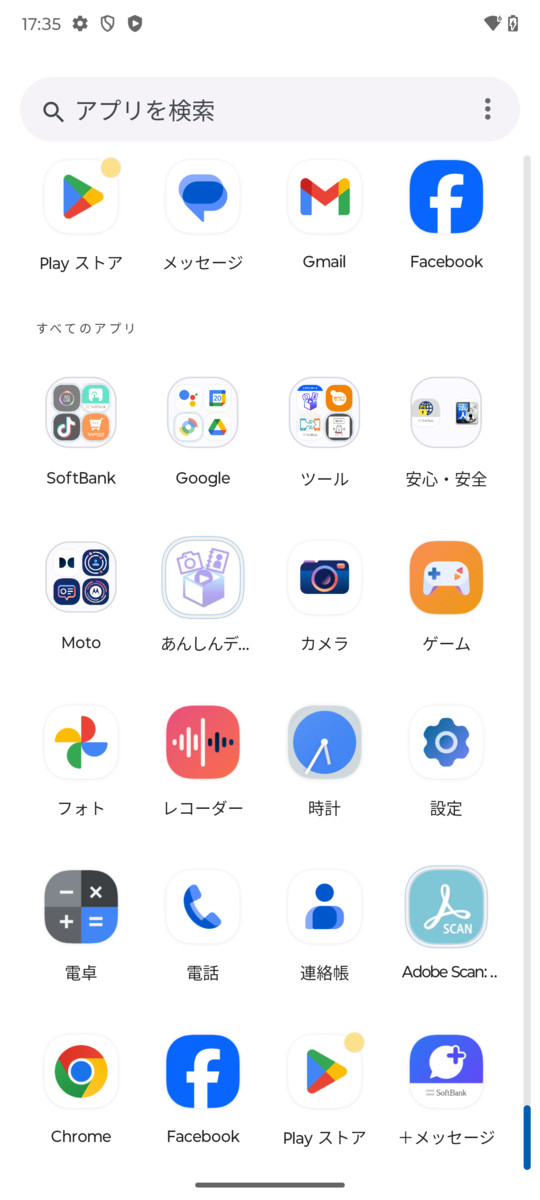Open the overflow menu in search bar
The height and width of the screenshot is (1200, 540).
[487, 109]
